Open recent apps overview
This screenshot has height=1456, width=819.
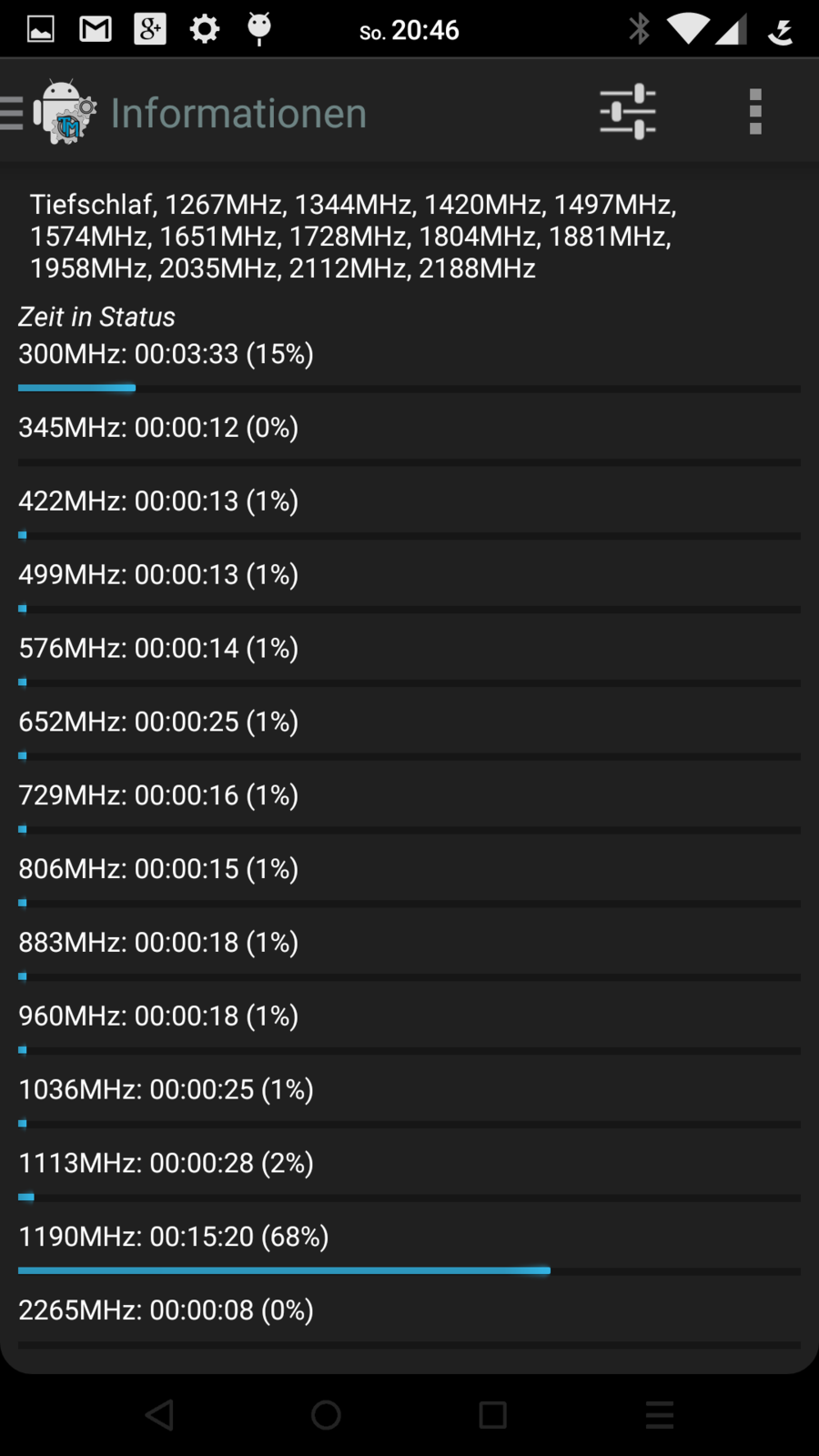pyautogui.click(x=492, y=1414)
